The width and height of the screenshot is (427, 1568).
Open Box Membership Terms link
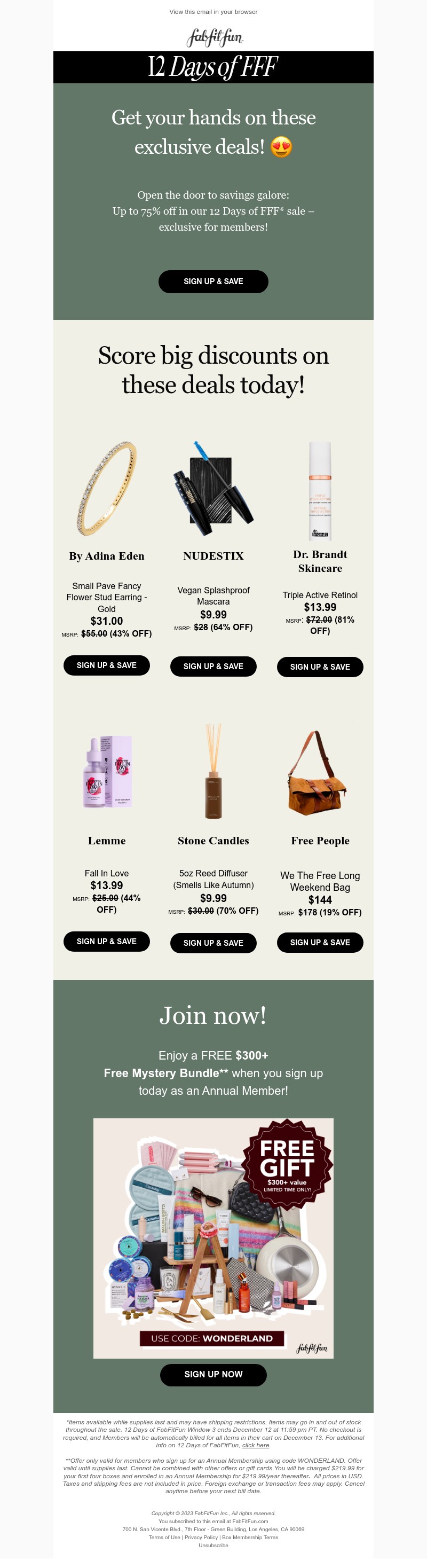pos(250,1538)
